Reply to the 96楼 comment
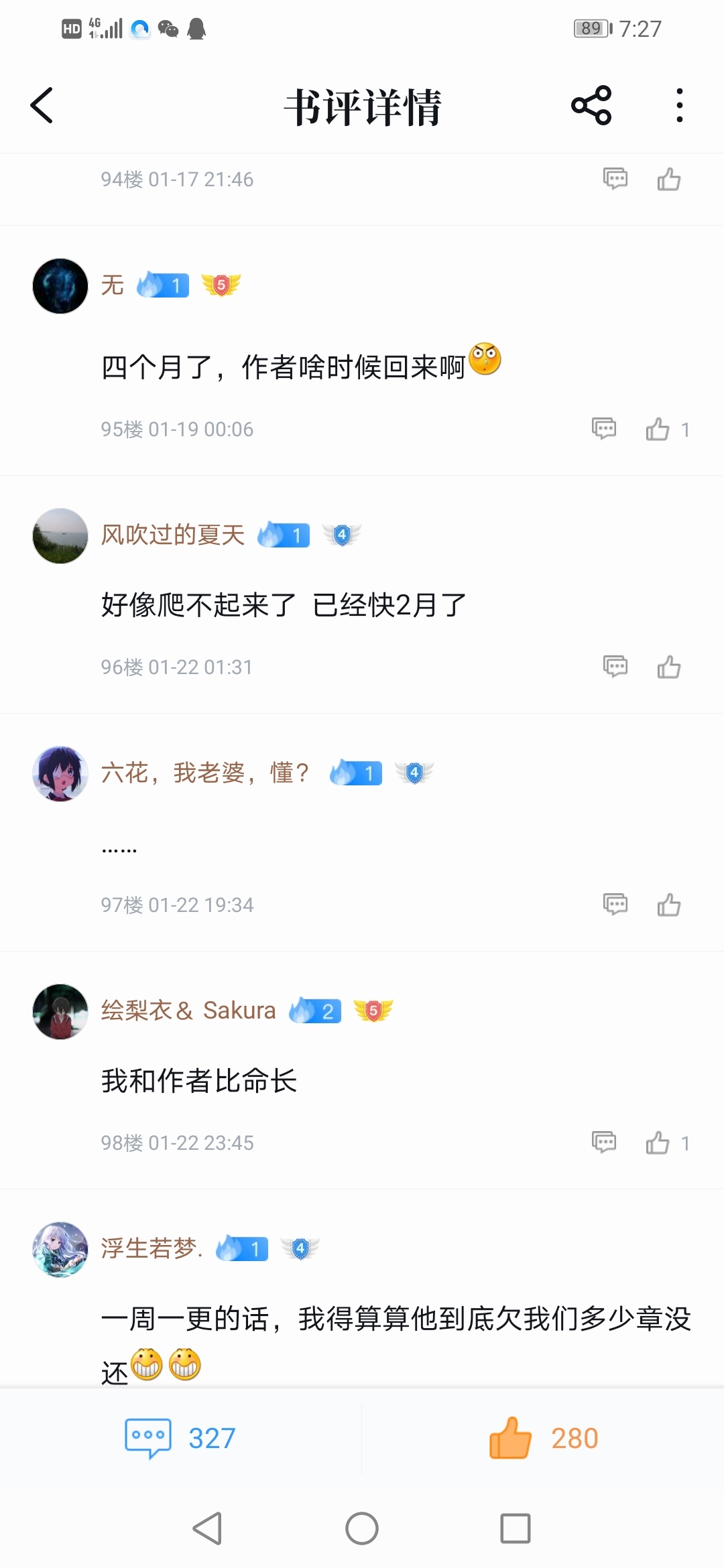 (615, 667)
